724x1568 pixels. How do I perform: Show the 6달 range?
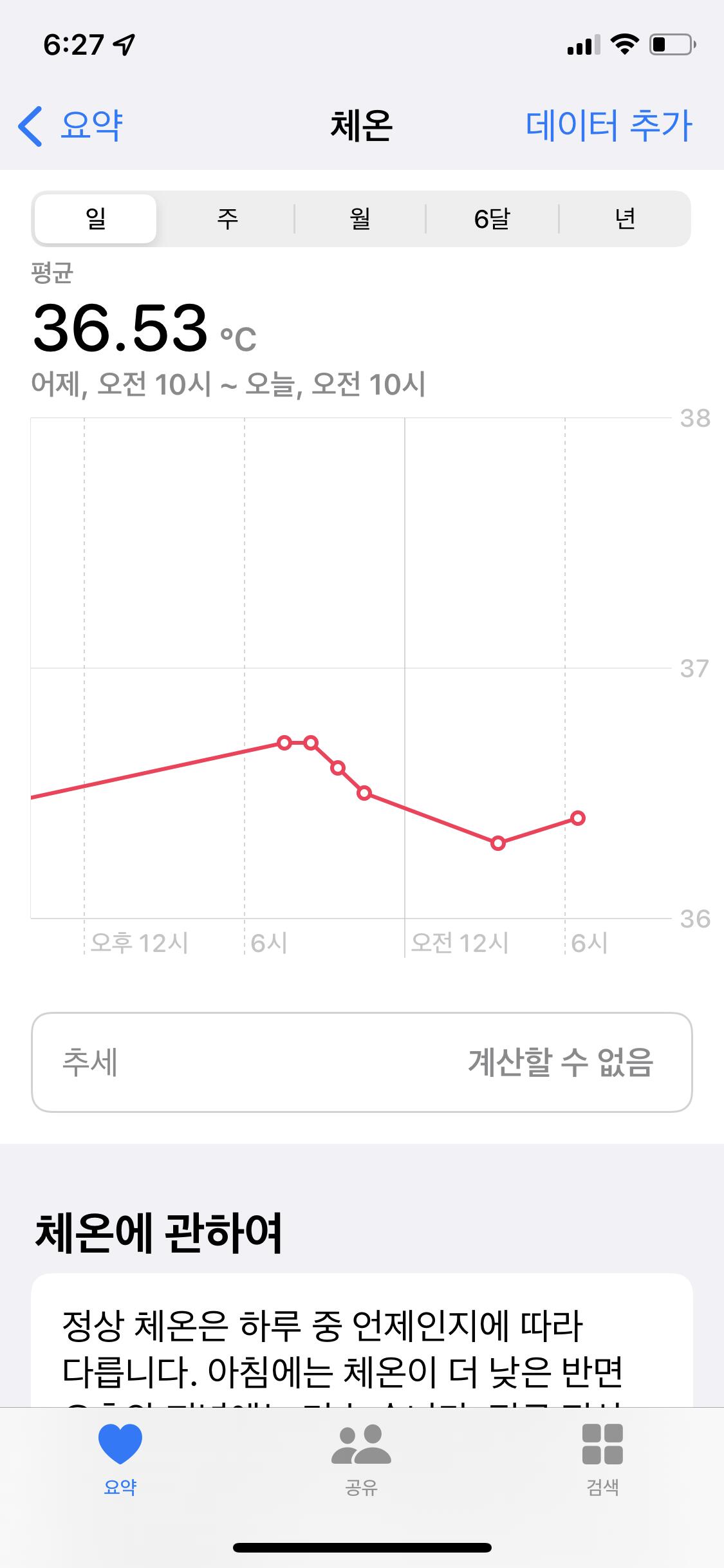click(x=492, y=219)
